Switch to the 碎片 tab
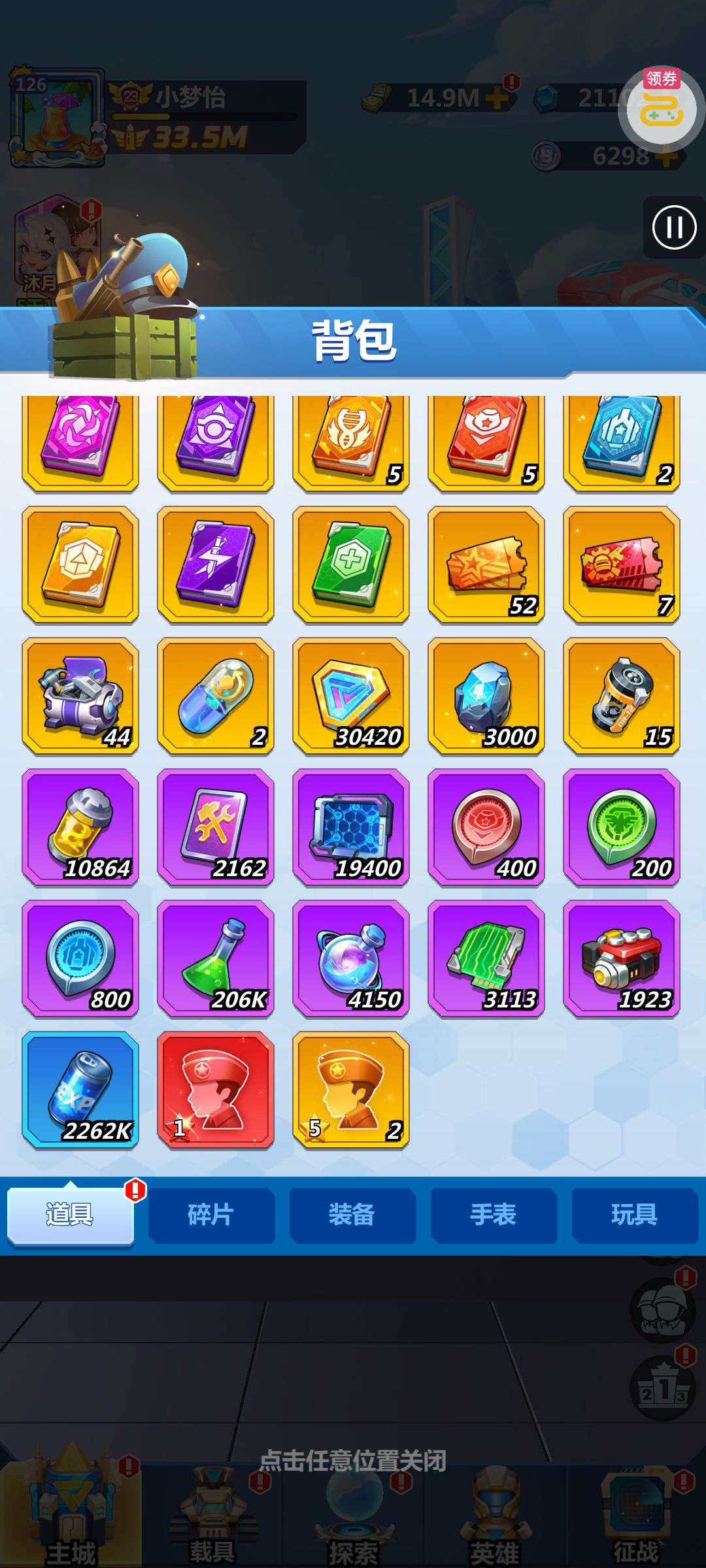Screen dimensions: 706x1568 [x=210, y=1215]
